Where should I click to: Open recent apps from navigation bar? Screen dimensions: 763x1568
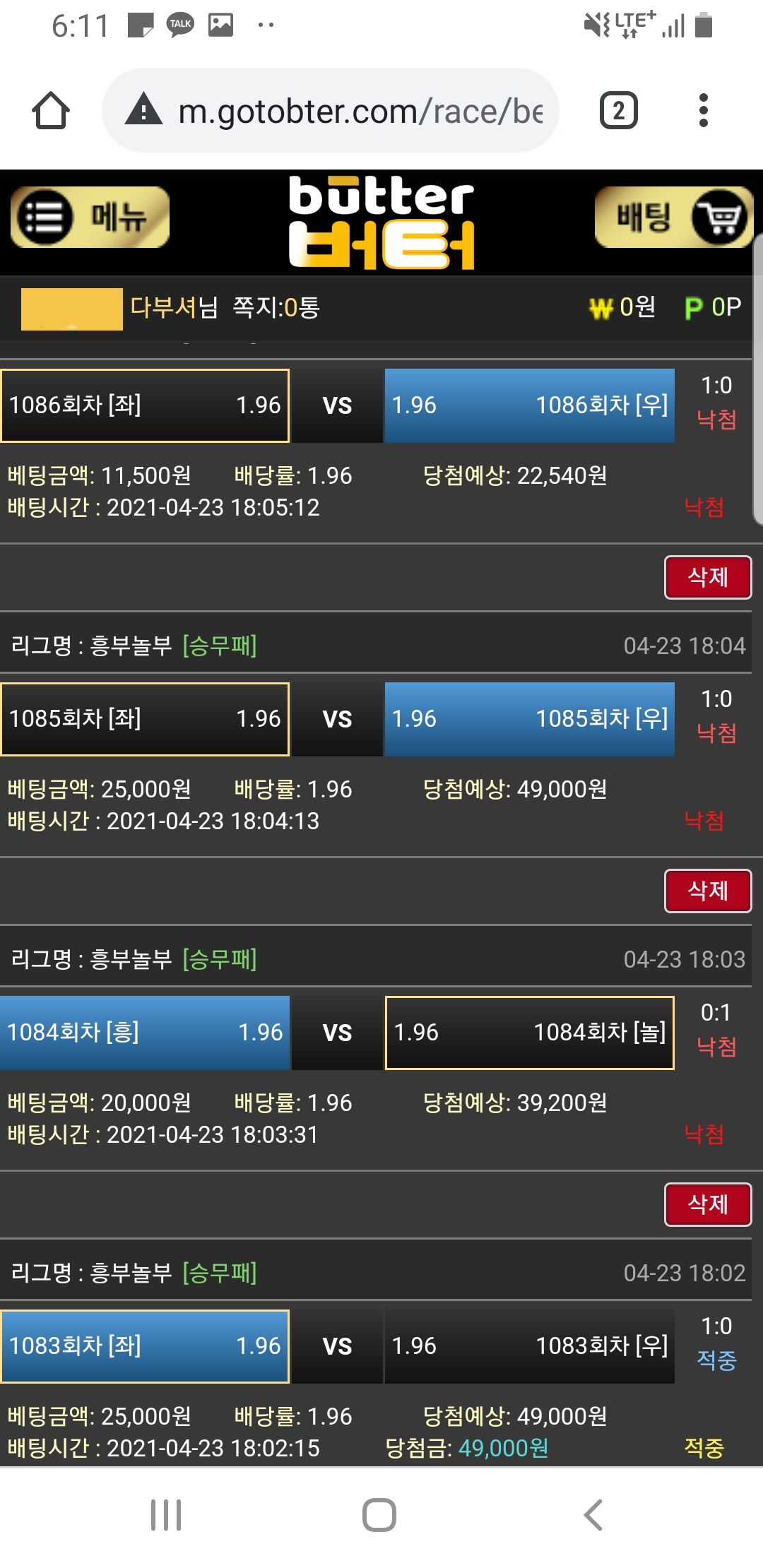(x=166, y=1514)
